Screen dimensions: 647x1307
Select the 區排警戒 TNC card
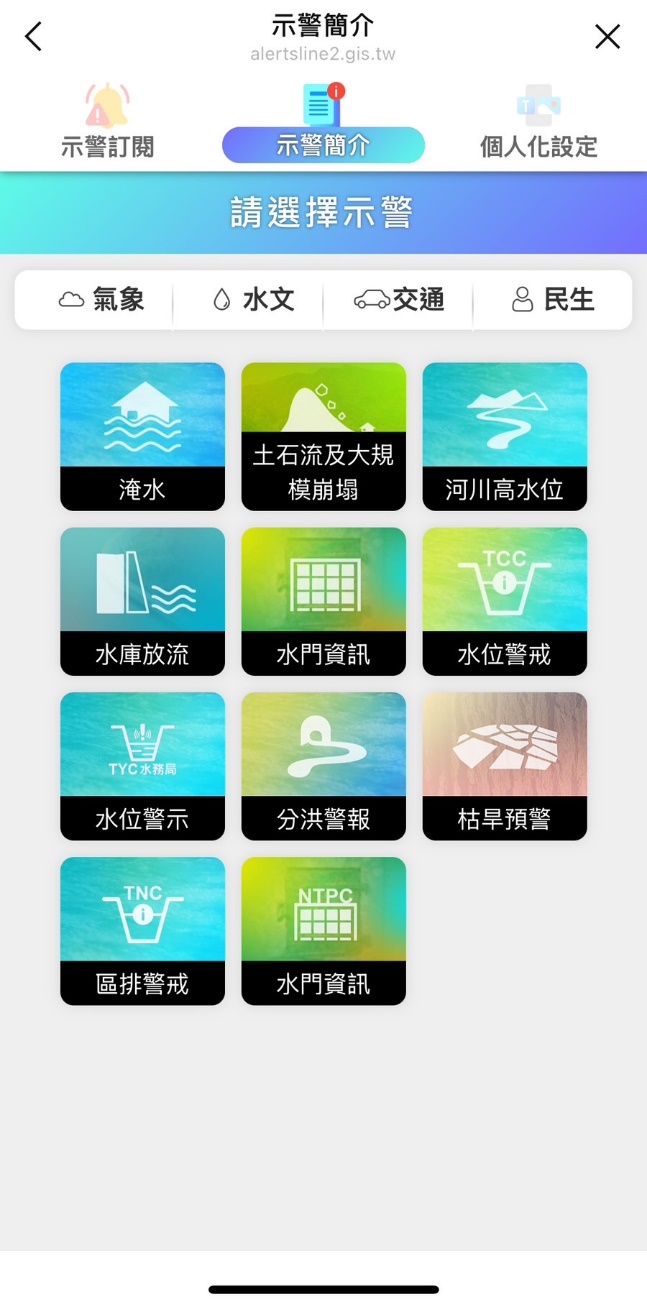point(142,931)
